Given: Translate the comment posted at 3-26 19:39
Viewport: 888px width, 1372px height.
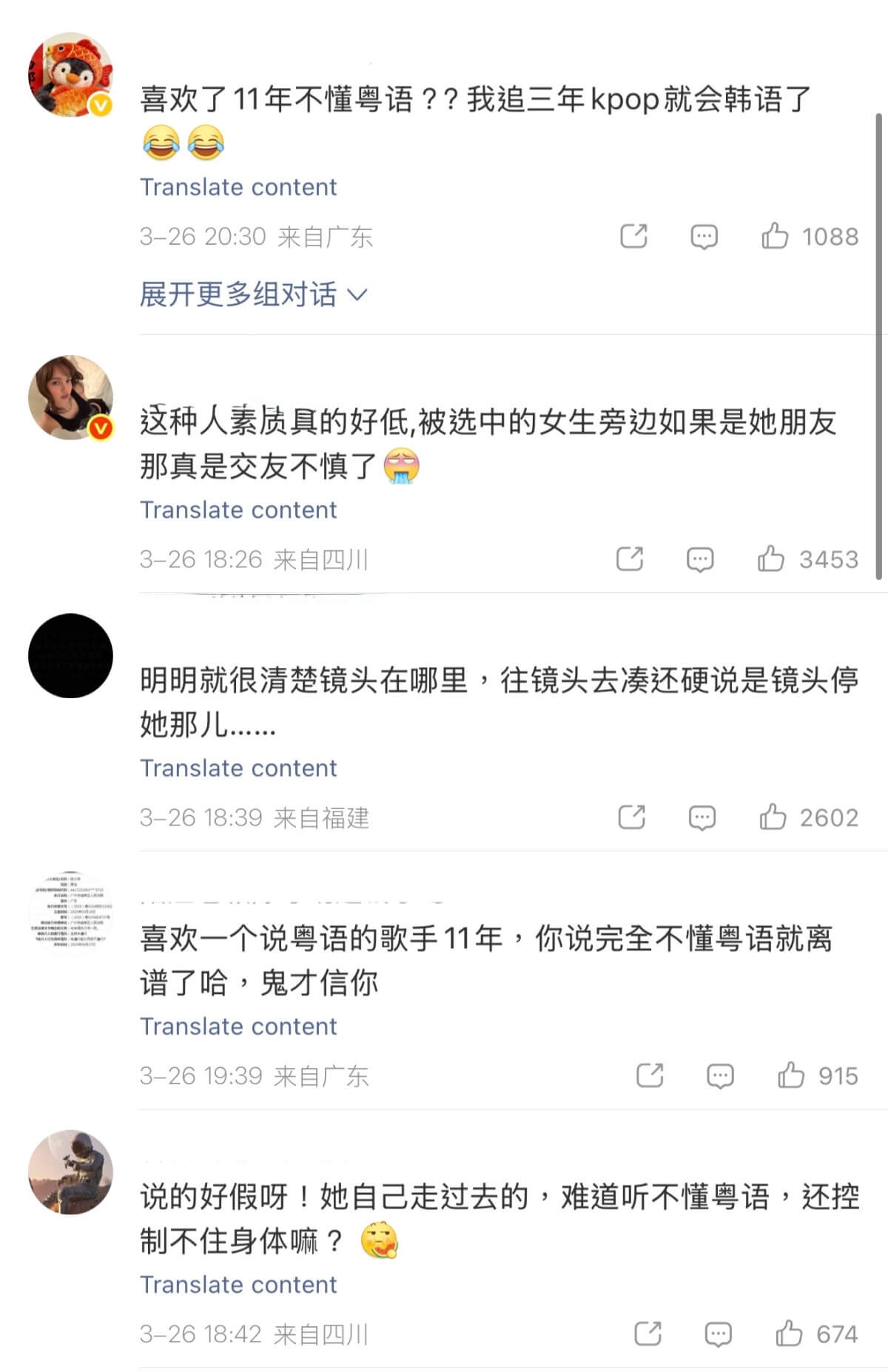Looking at the screenshot, I should pos(238,1026).
